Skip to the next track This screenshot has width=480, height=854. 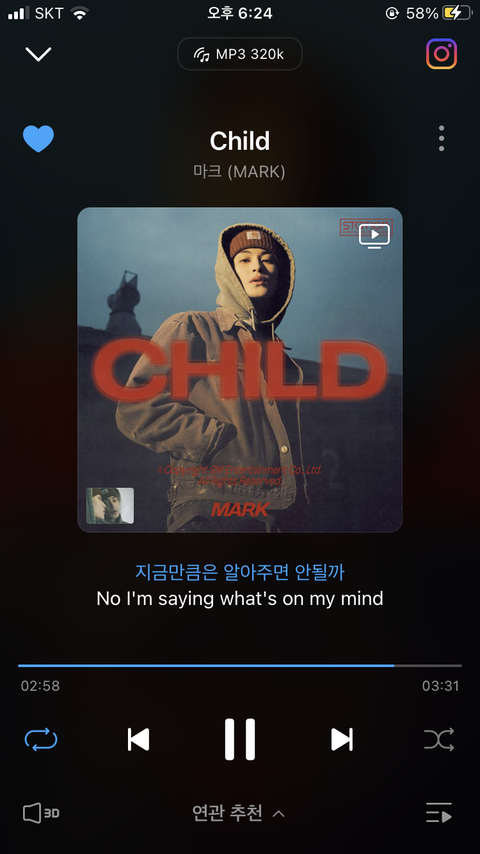pyautogui.click(x=342, y=739)
